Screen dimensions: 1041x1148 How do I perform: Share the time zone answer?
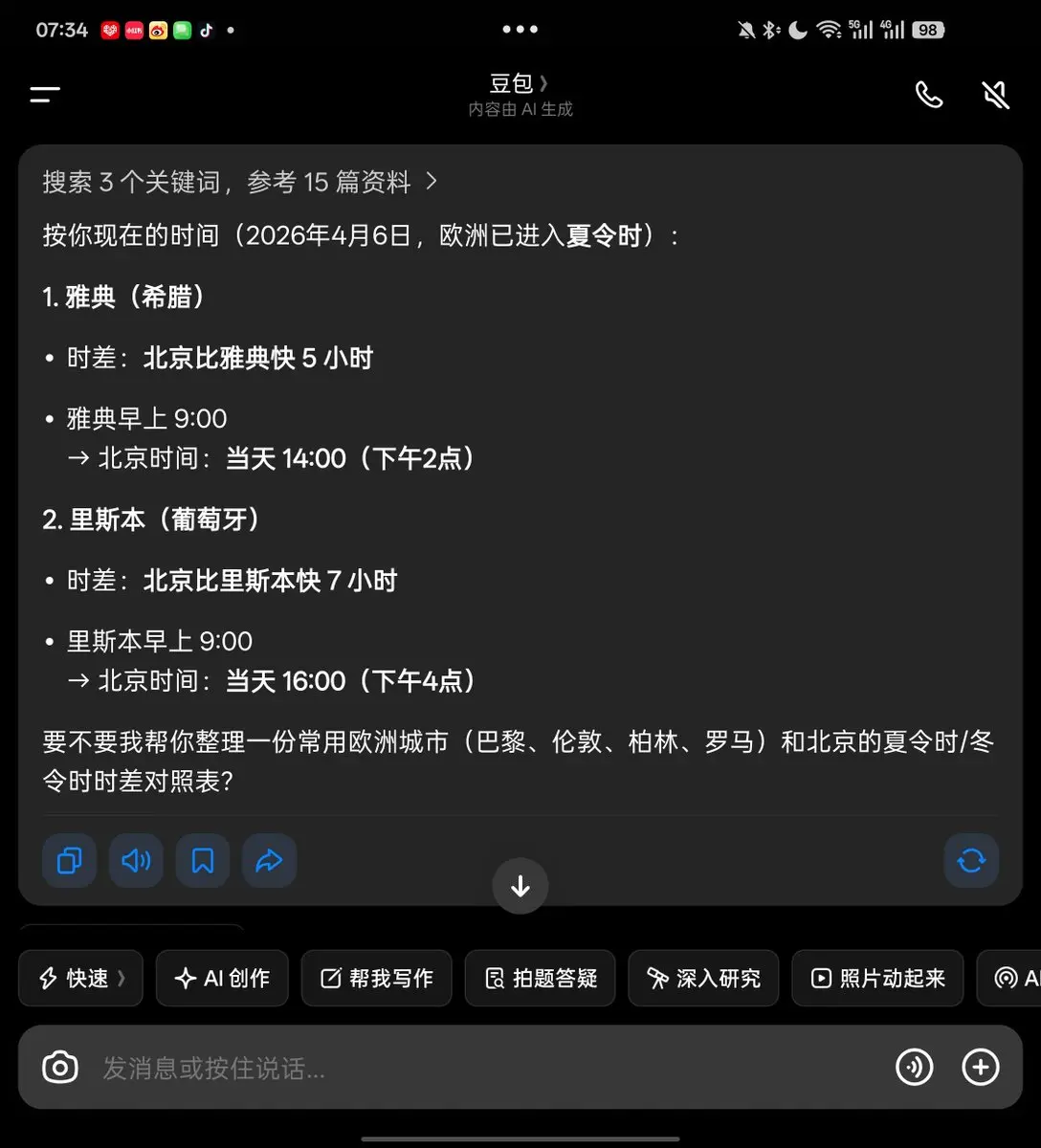(x=269, y=861)
